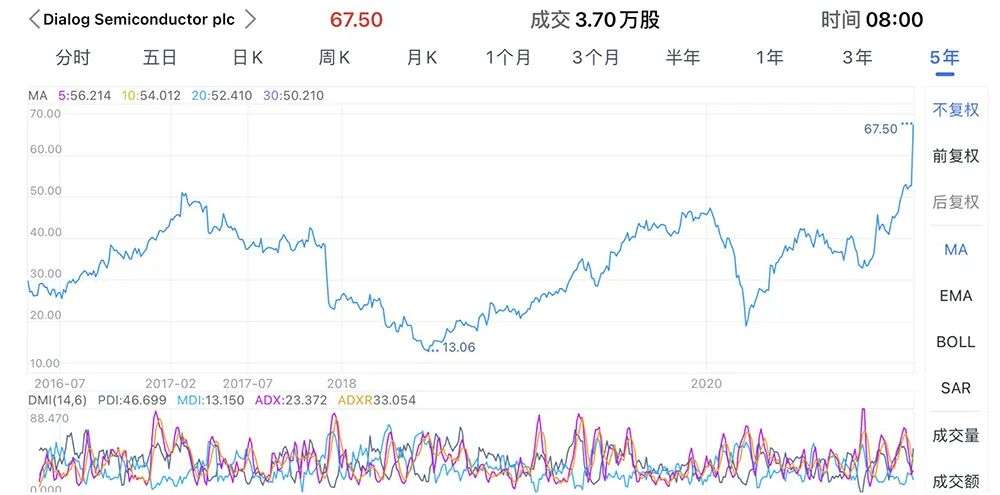Select the 月K chart tab
1000x495 pixels.
pos(422,58)
